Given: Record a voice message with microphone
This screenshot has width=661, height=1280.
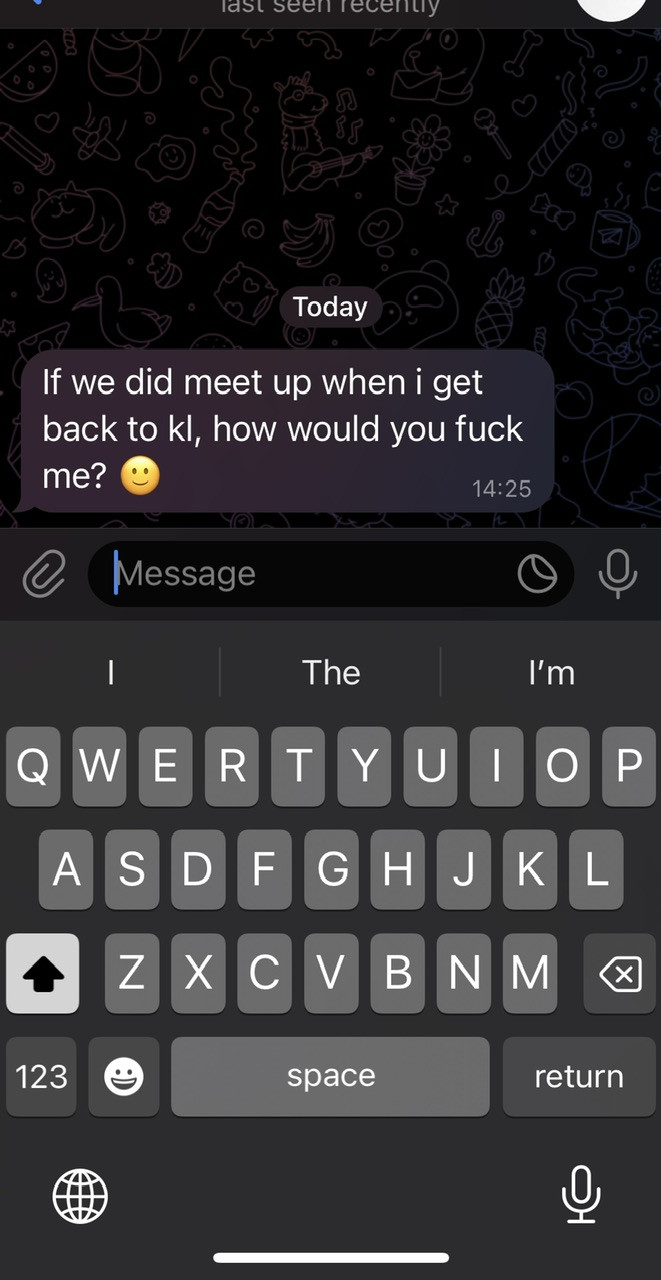Looking at the screenshot, I should (617, 574).
